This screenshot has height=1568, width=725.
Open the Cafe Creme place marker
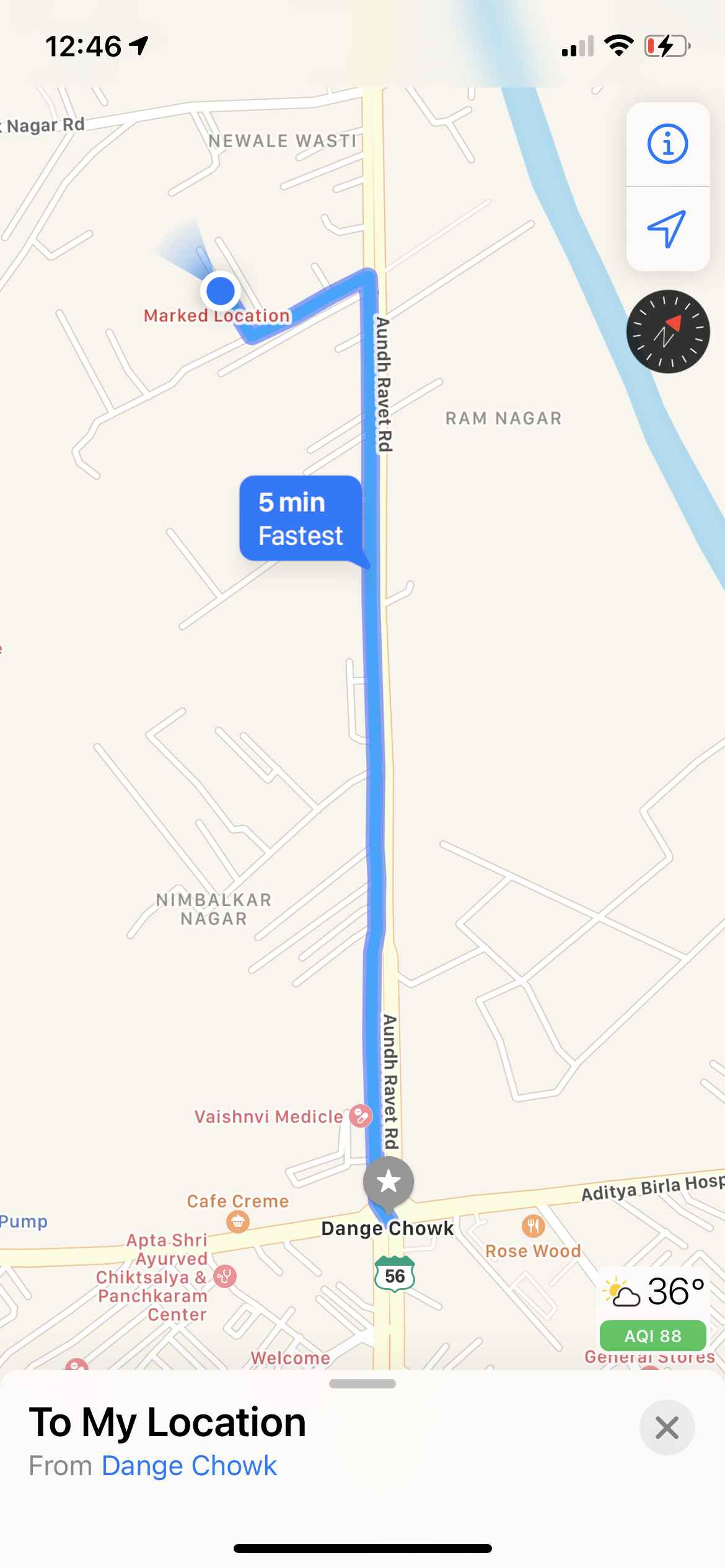point(238,1222)
